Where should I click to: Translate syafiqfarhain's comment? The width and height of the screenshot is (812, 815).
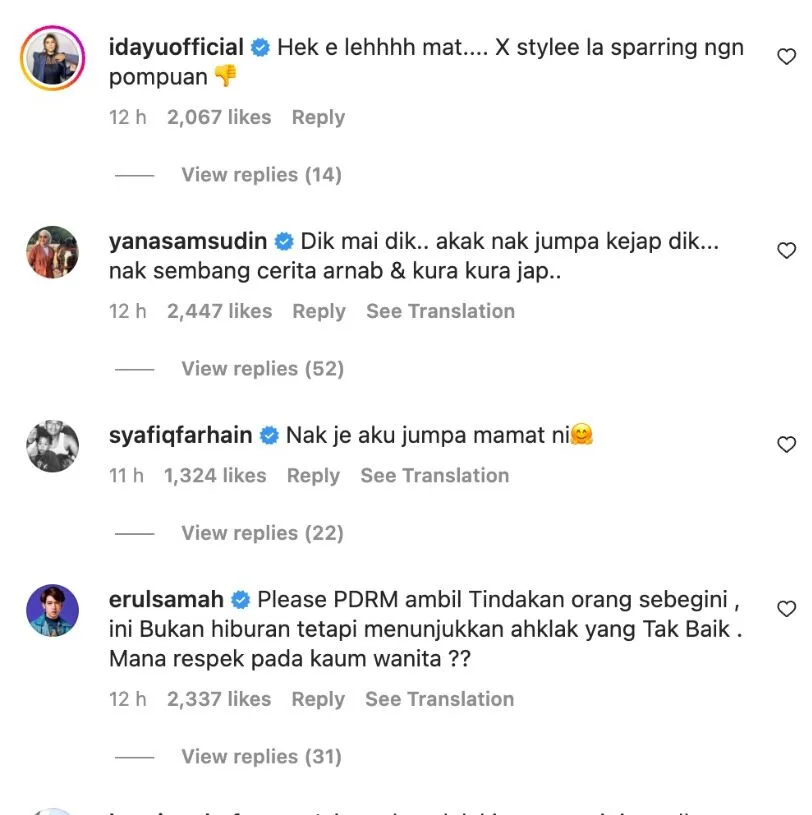pyautogui.click(x=435, y=475)
